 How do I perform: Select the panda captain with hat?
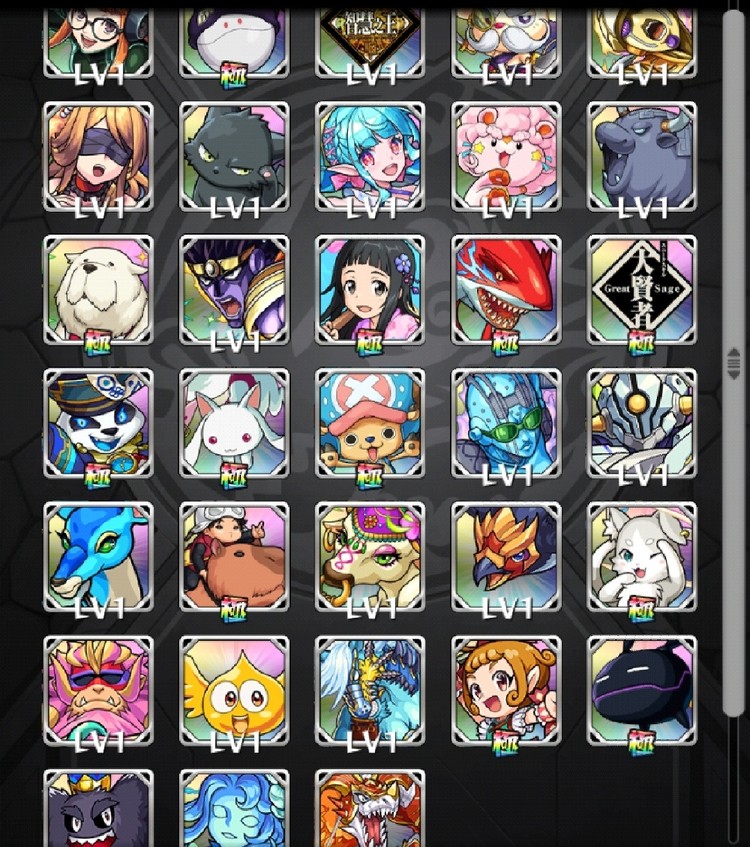[98, 423]
